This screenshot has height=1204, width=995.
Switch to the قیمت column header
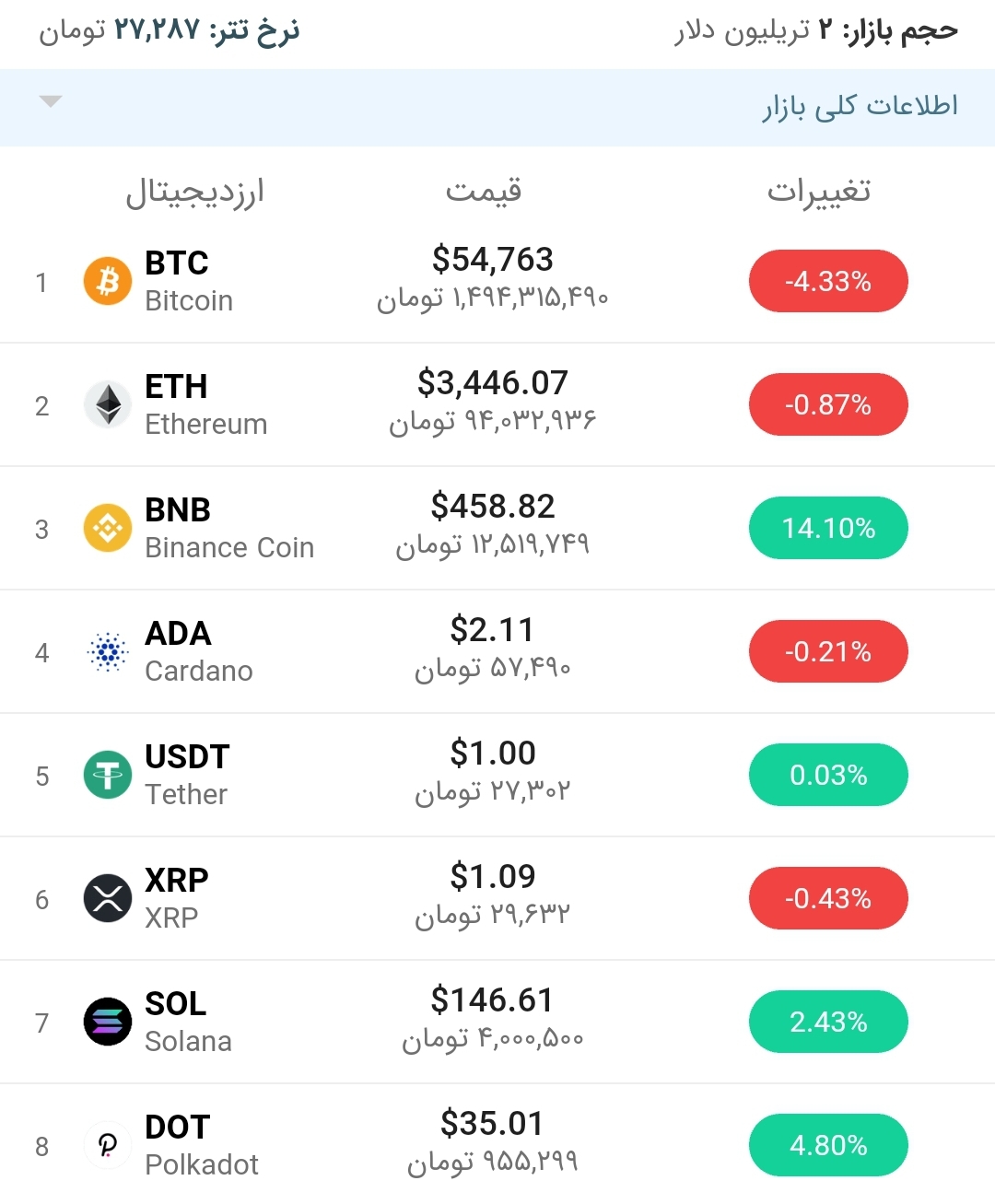coord(484,191)
